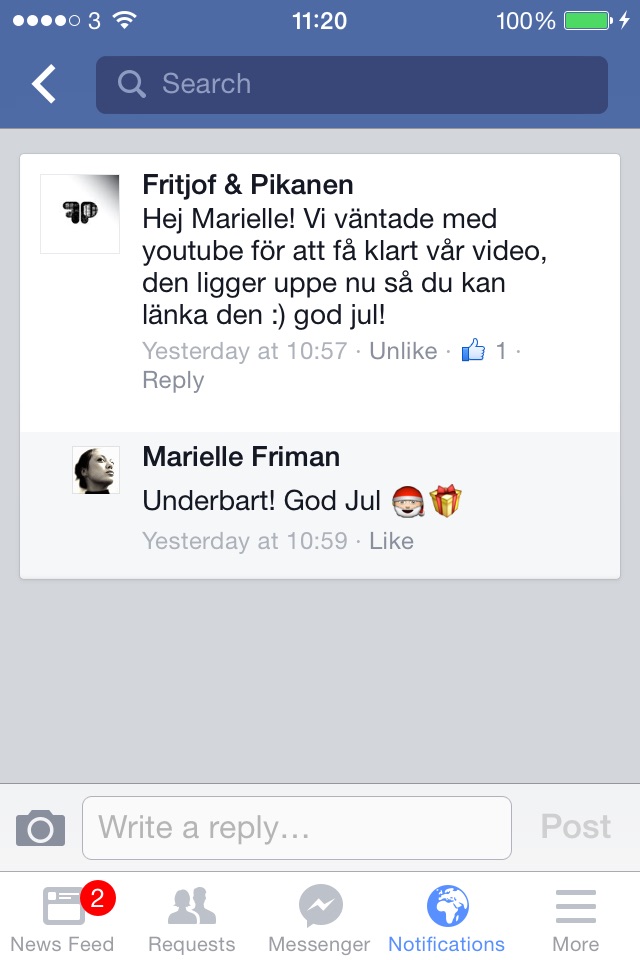Tap Fritjof & Pikanen's profile picture
640x960 pixels.
(x=80, y=214)
